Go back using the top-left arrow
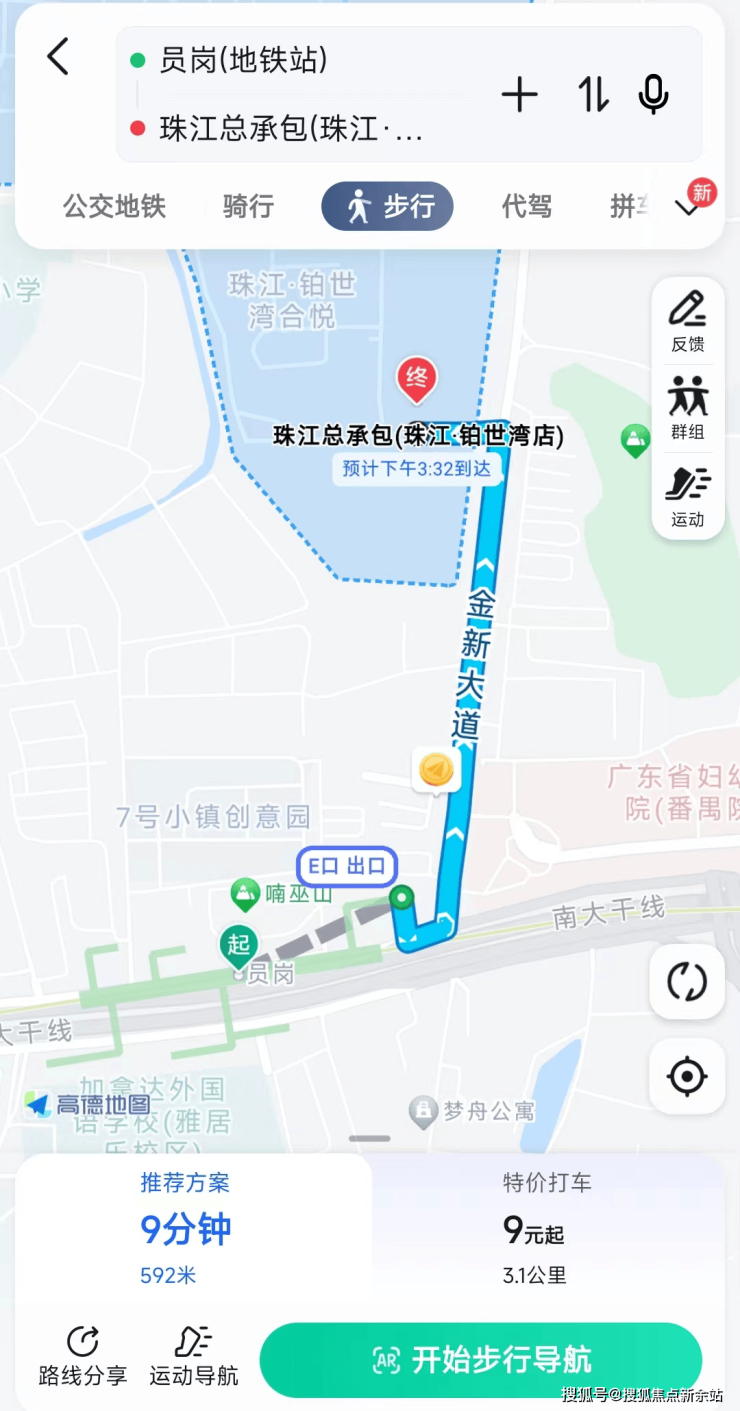This screenshot has height=1411, width=740. click(x=58, y=57)
